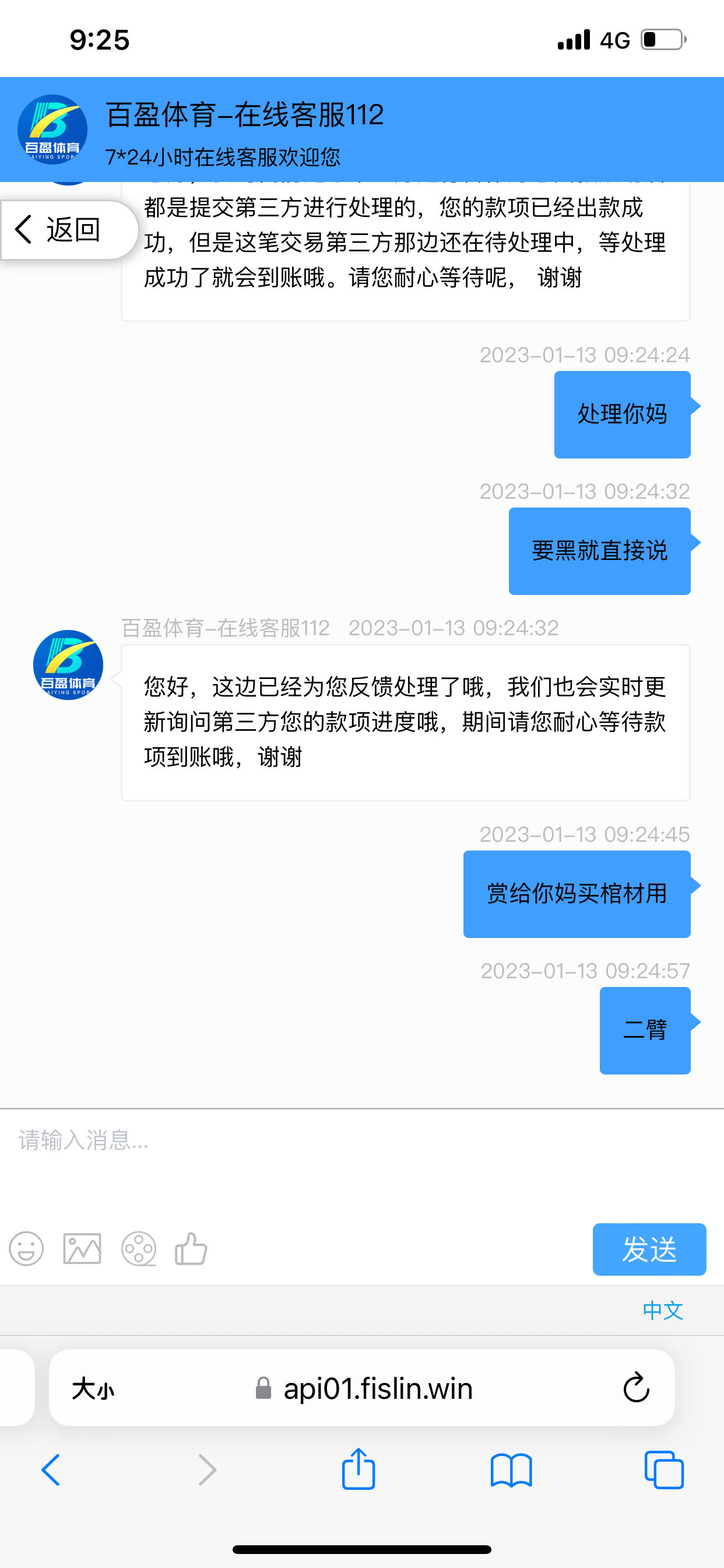Attach an image to the chat
724x1568 pixels.
(82, 1249)
